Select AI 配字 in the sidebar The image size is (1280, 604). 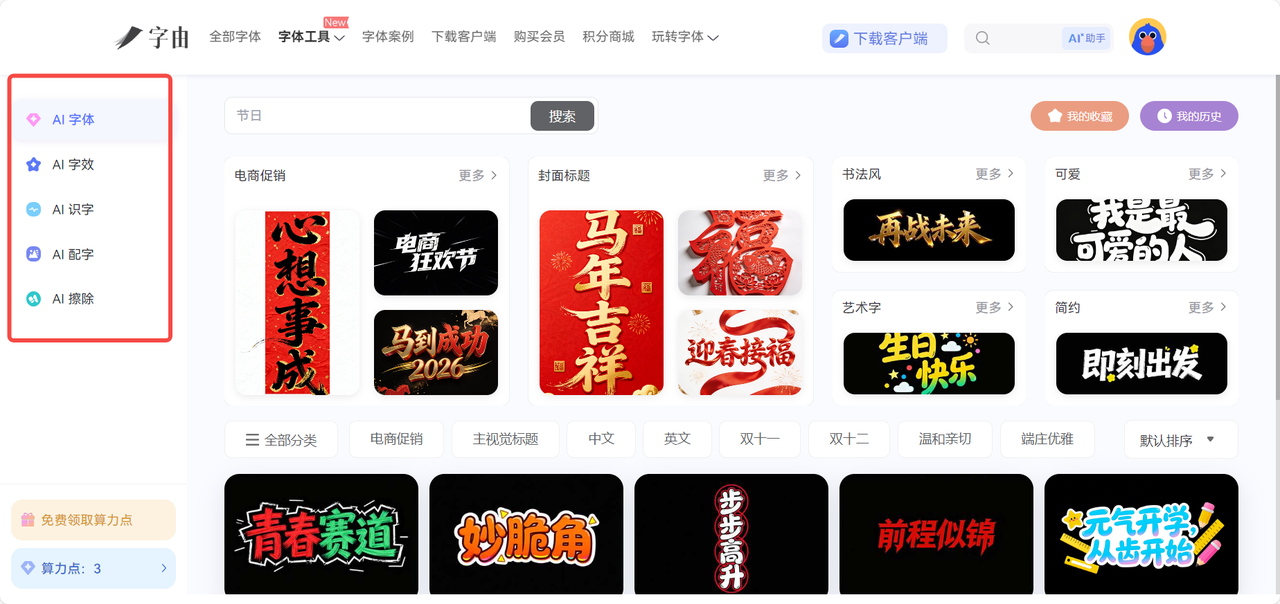pyautogui.click(x=73, y=255)
